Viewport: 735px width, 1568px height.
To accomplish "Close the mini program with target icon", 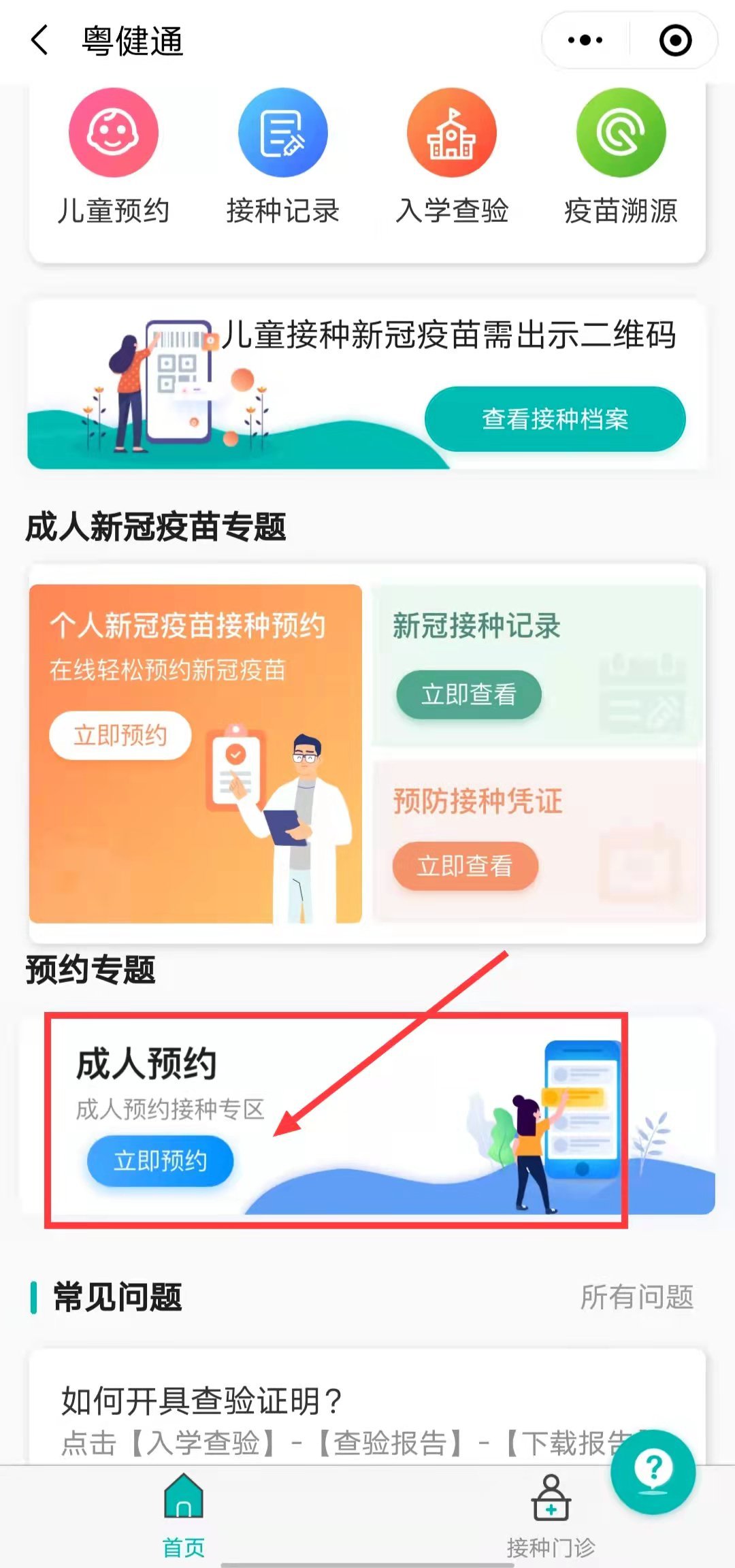I will coord(675,41).
